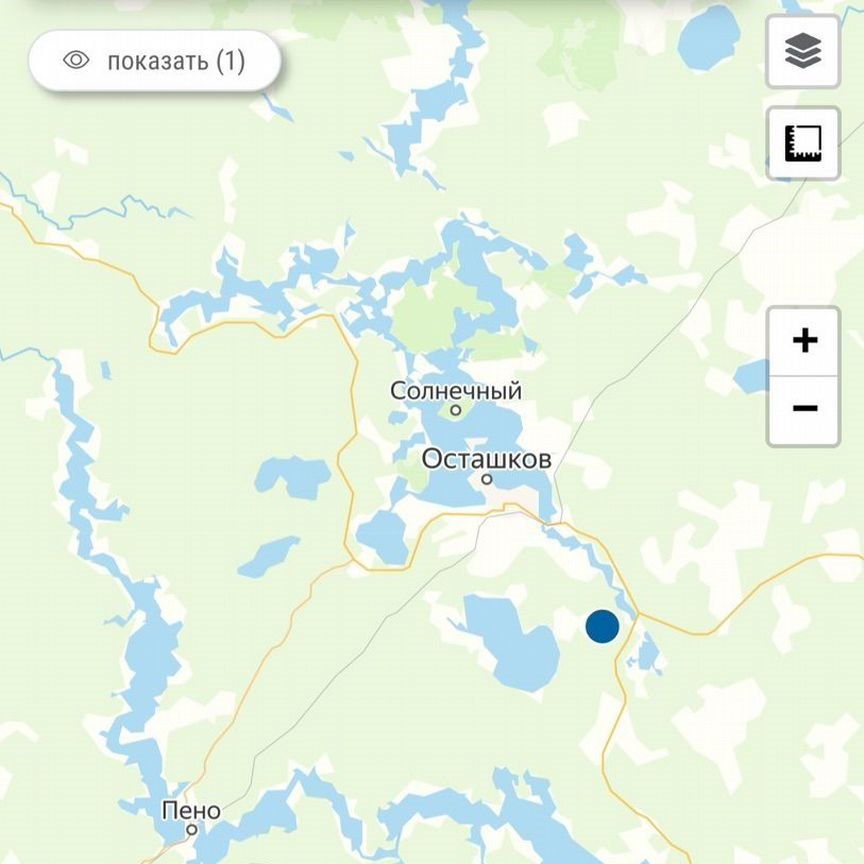Tap the 'показать (1)' button
Image resolution: width=864 pixels, height=864 pixels.
click(x=155, y=61)
